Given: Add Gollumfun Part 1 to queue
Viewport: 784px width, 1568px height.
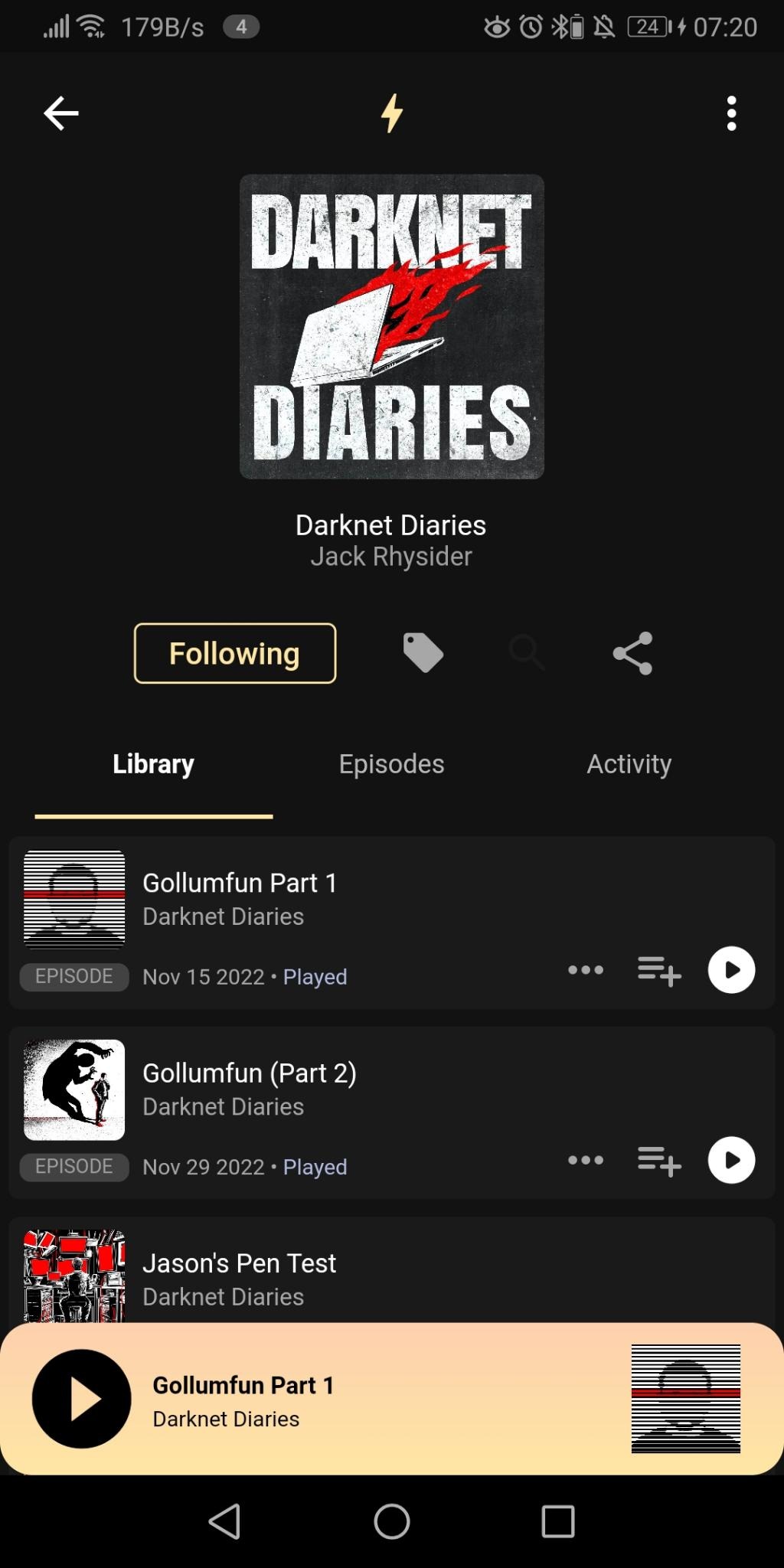Looking at the screenshot, I should click(x=659, y=970).
